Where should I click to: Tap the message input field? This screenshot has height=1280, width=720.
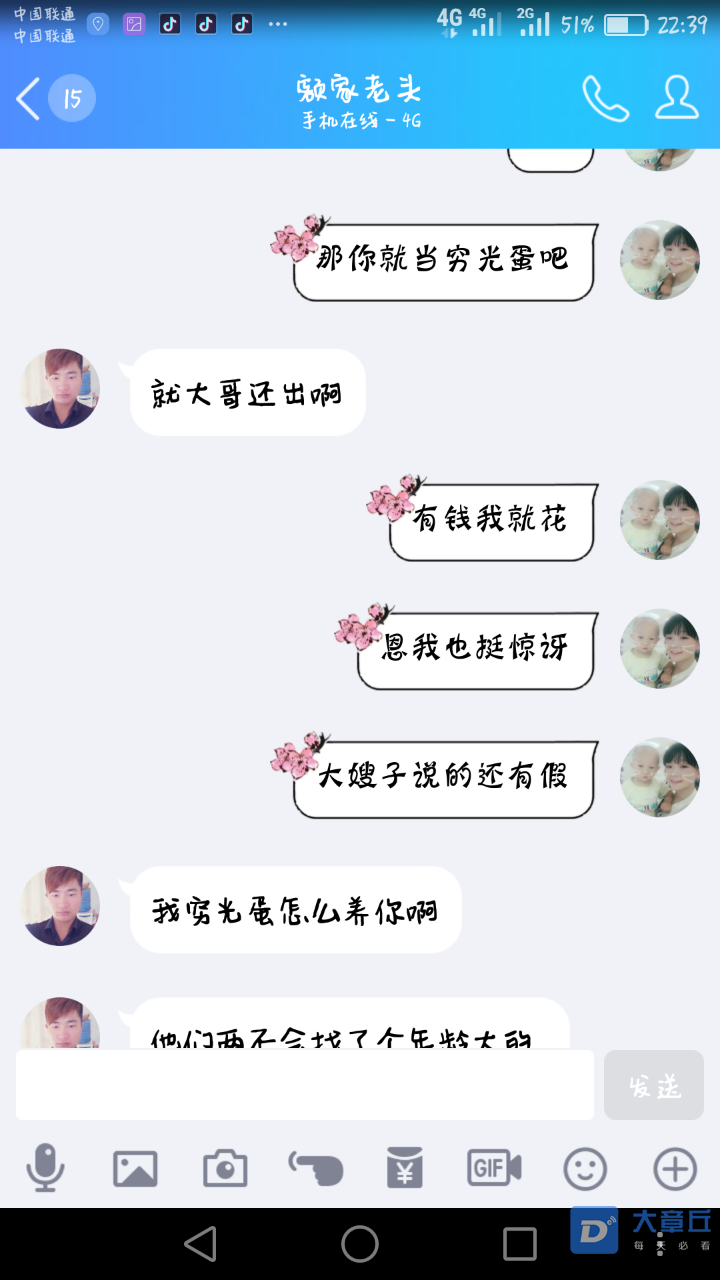coord(305,1085)
